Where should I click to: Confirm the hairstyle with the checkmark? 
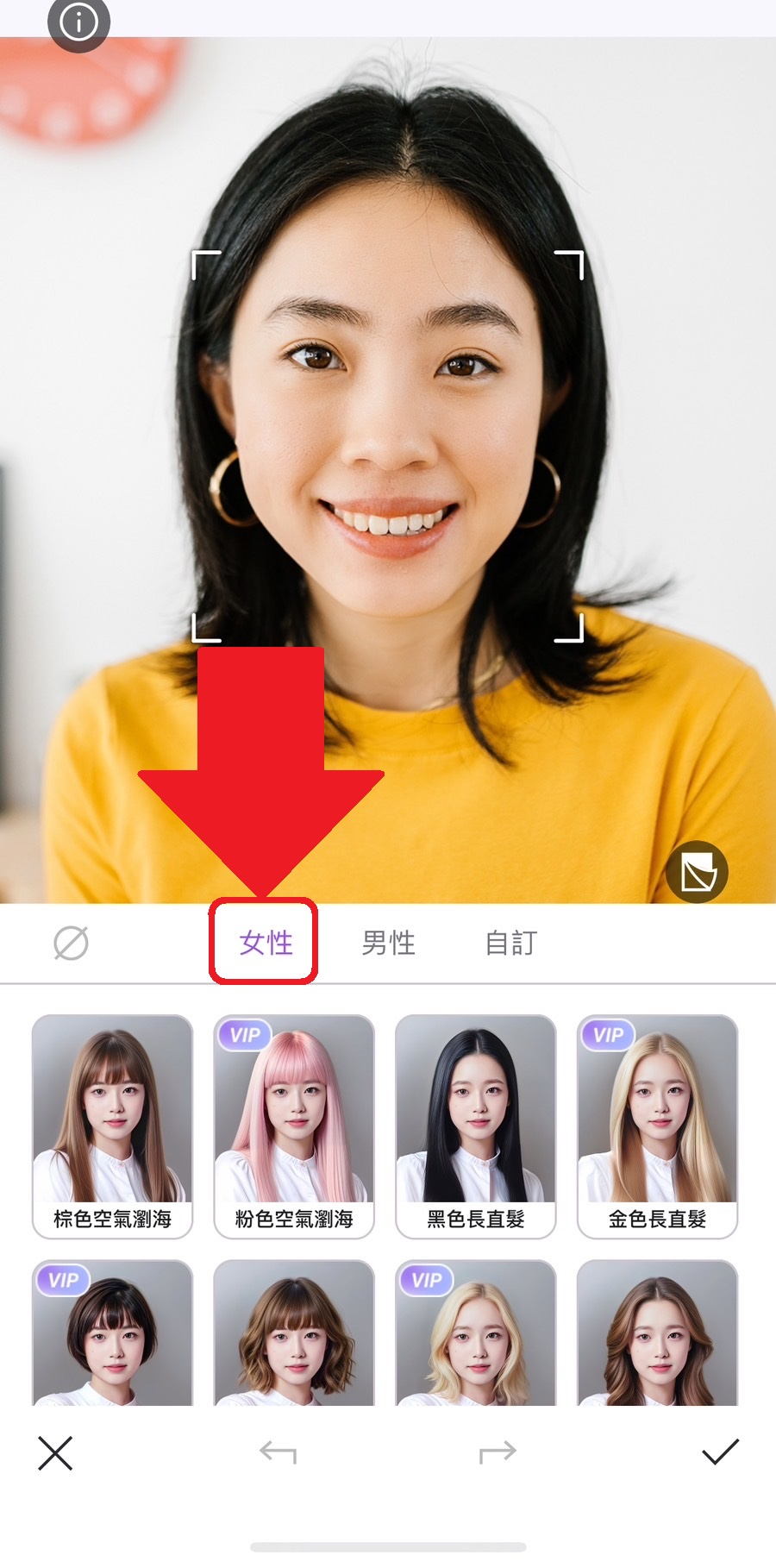pos(720,1452)
